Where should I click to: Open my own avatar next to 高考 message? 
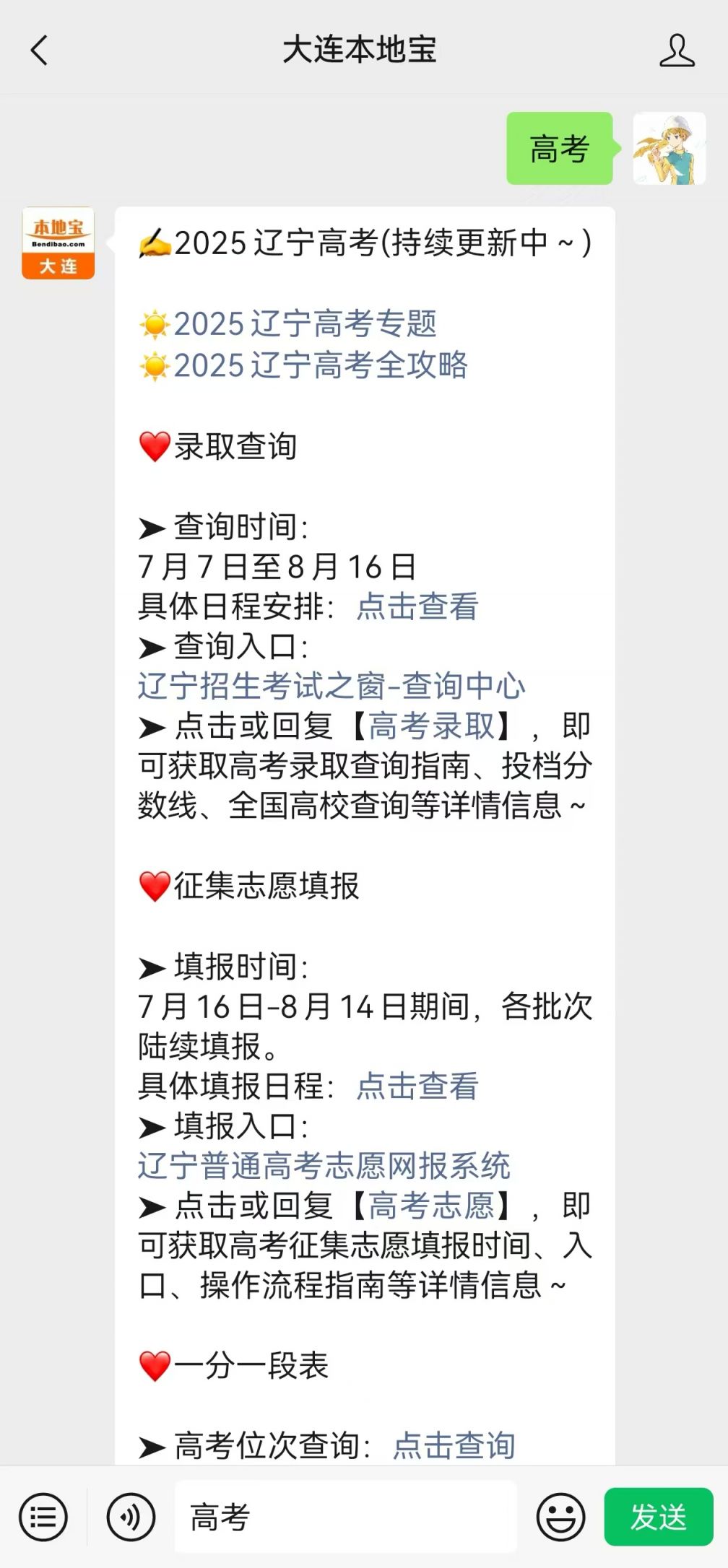(x=669, y=149)
